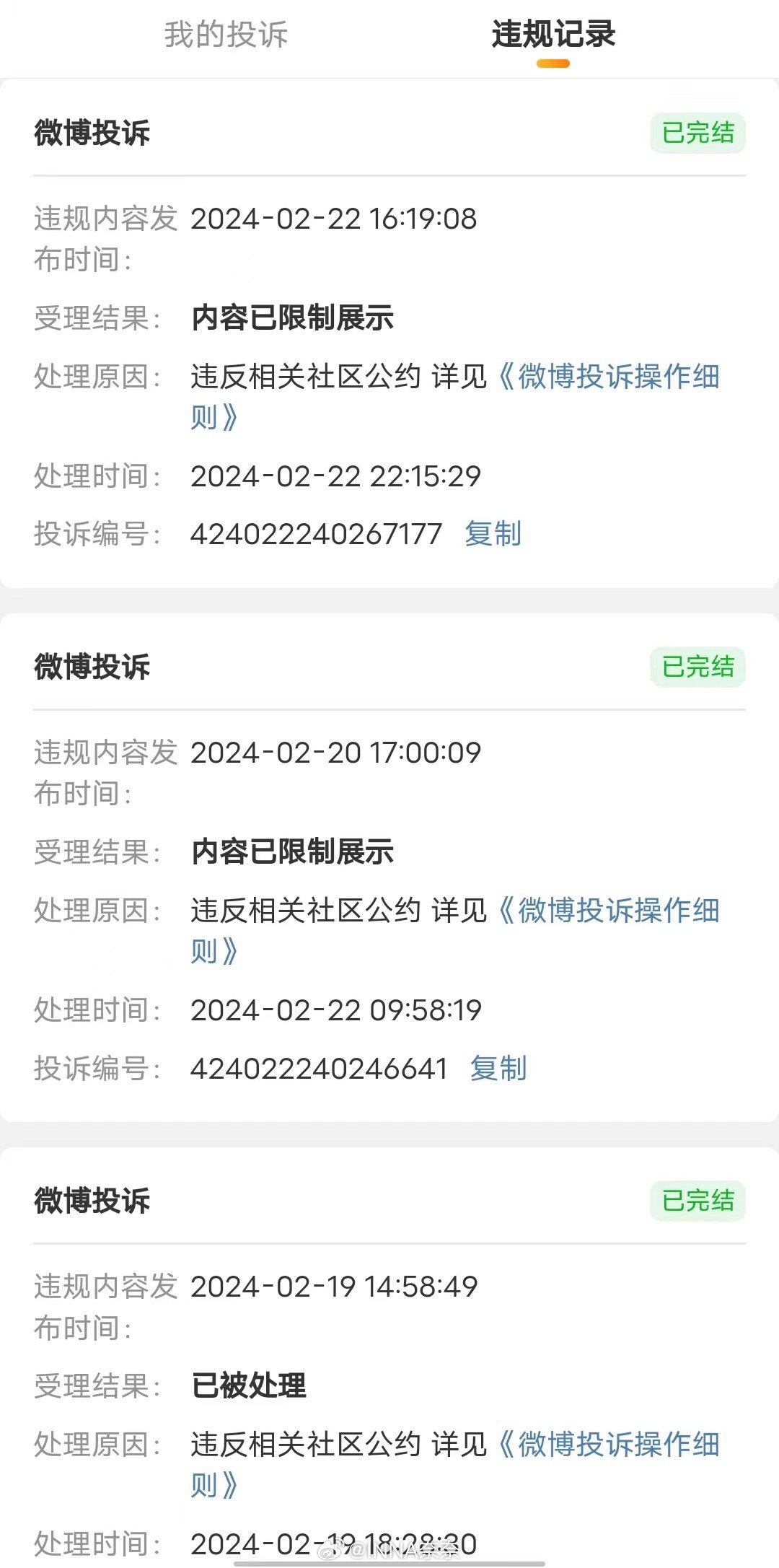Copy complaint number 424022240267177

coord(493,534)
